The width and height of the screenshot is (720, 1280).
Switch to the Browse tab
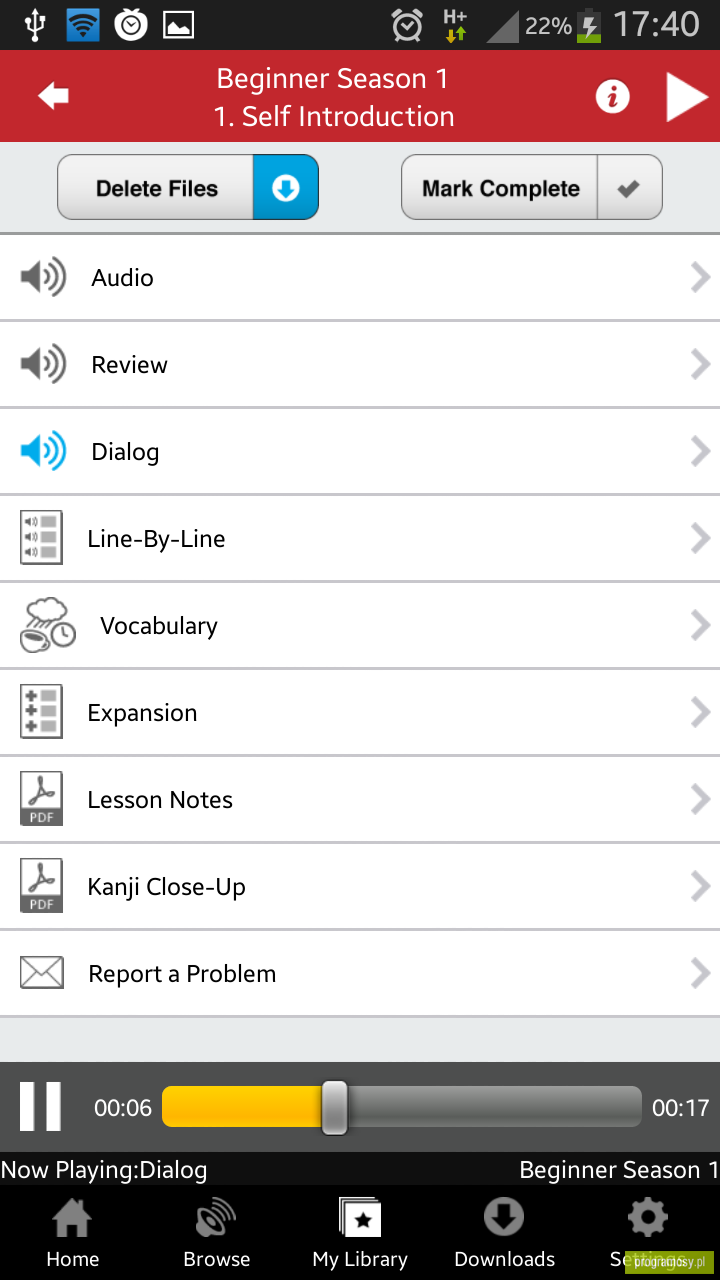tap(216, 1234)
